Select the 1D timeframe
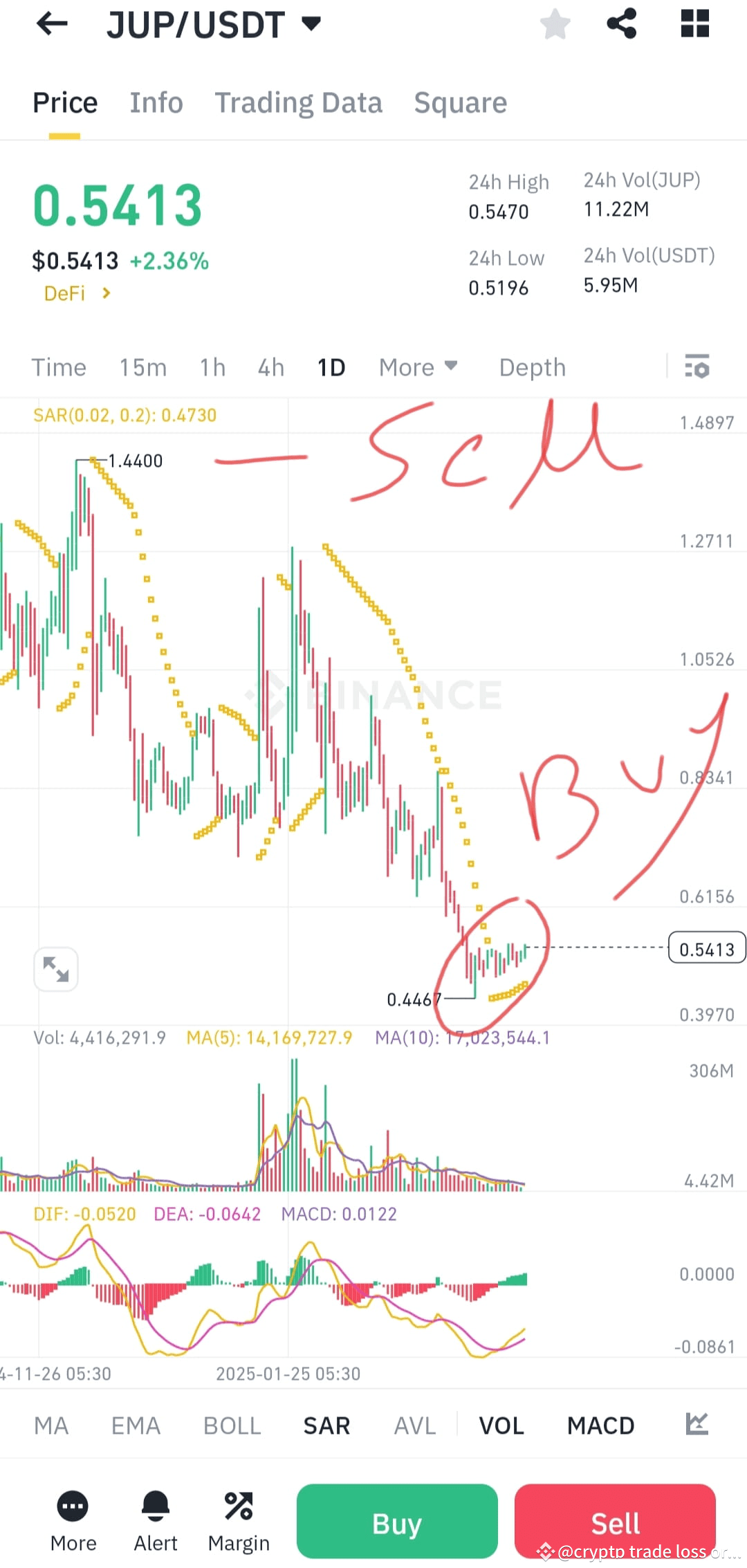The width and height of the screenshot is (747, 1568). tap(331, 367)
